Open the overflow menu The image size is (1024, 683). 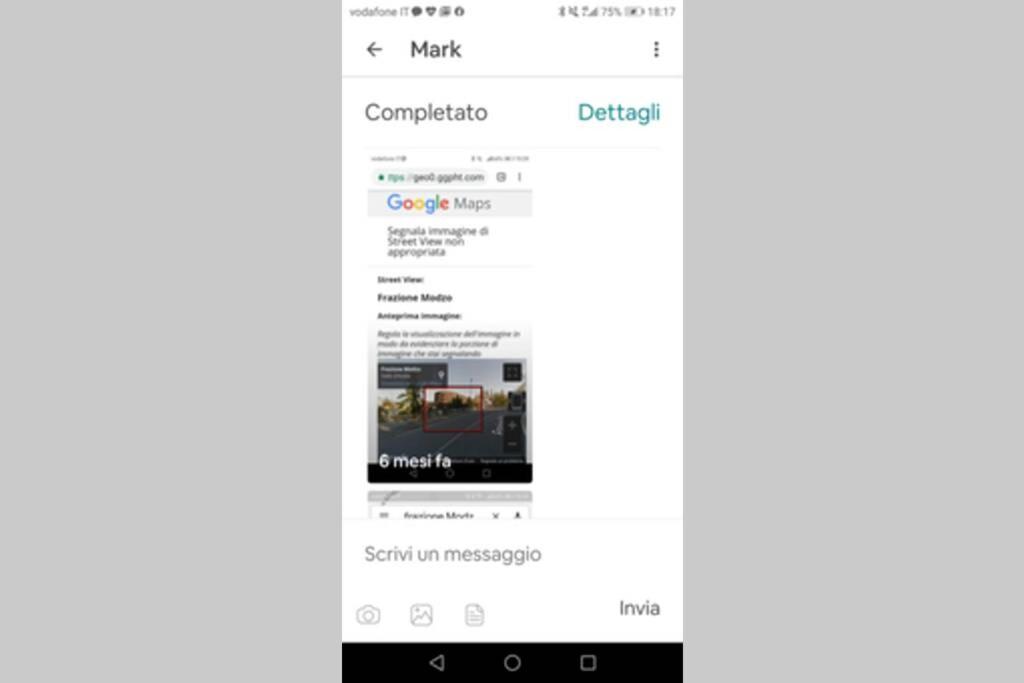[x=656, y=50]
